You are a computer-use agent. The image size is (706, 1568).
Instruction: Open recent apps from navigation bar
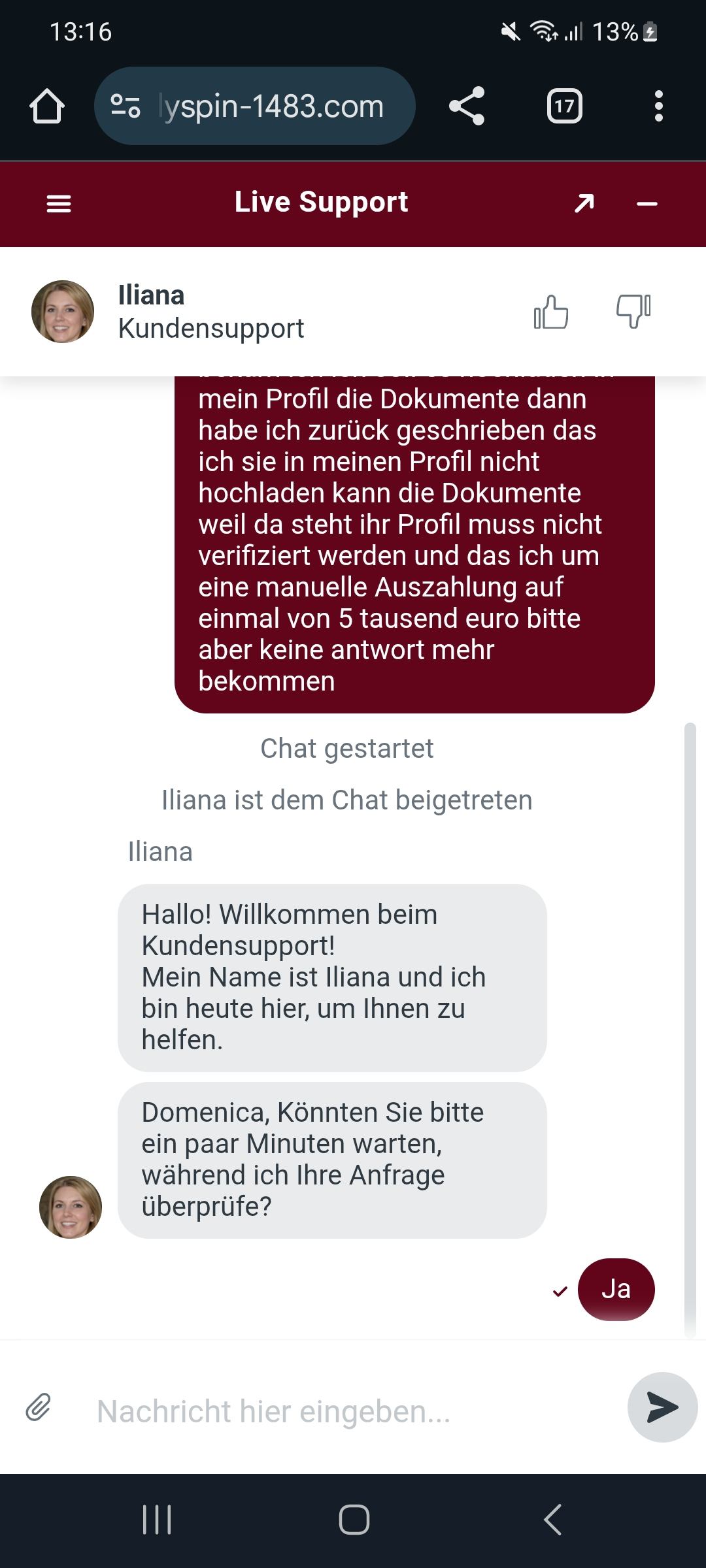coord(157,1520)
